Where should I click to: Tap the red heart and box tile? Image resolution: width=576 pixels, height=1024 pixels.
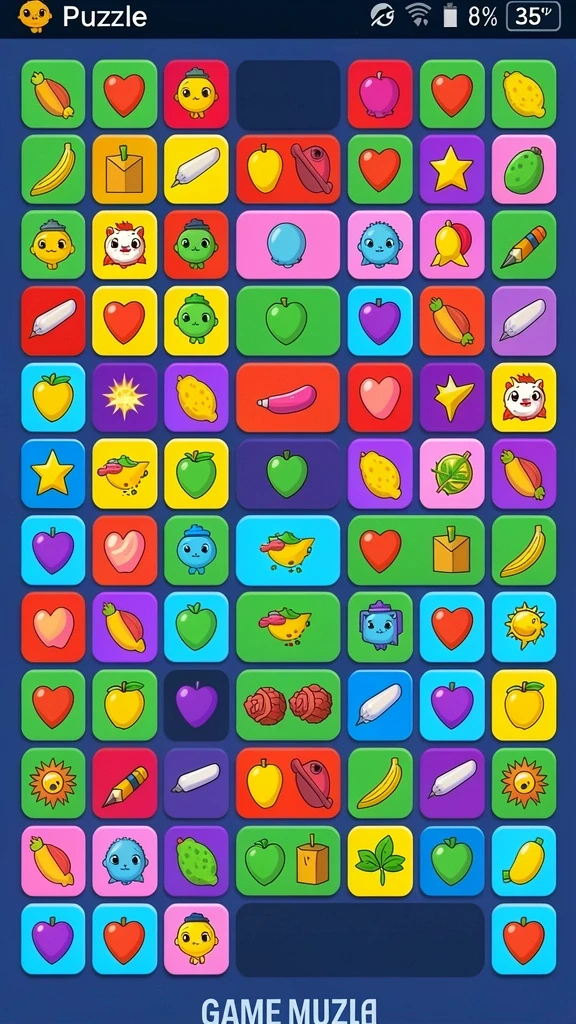pos(415,551)
